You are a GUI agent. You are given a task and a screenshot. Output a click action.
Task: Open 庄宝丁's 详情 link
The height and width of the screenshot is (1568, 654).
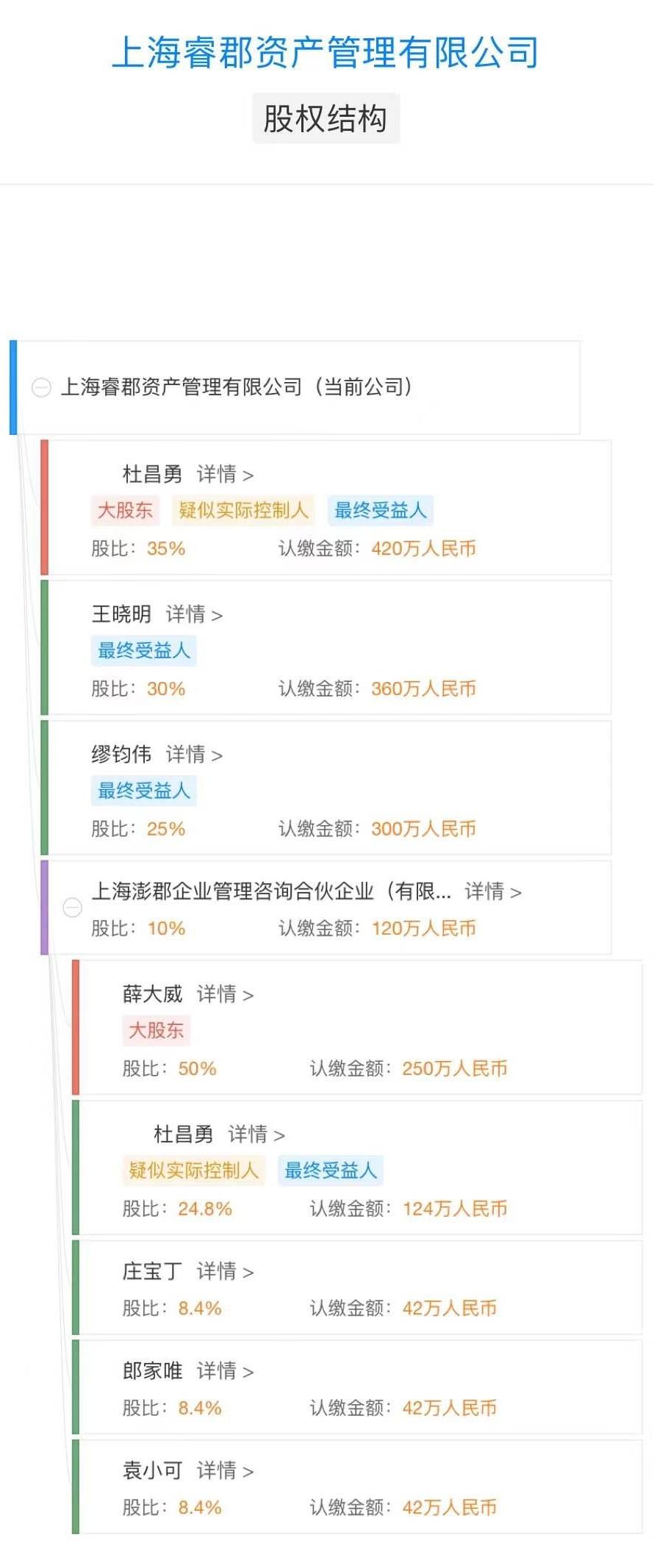pyautogui.click(x=225, y=1271)
